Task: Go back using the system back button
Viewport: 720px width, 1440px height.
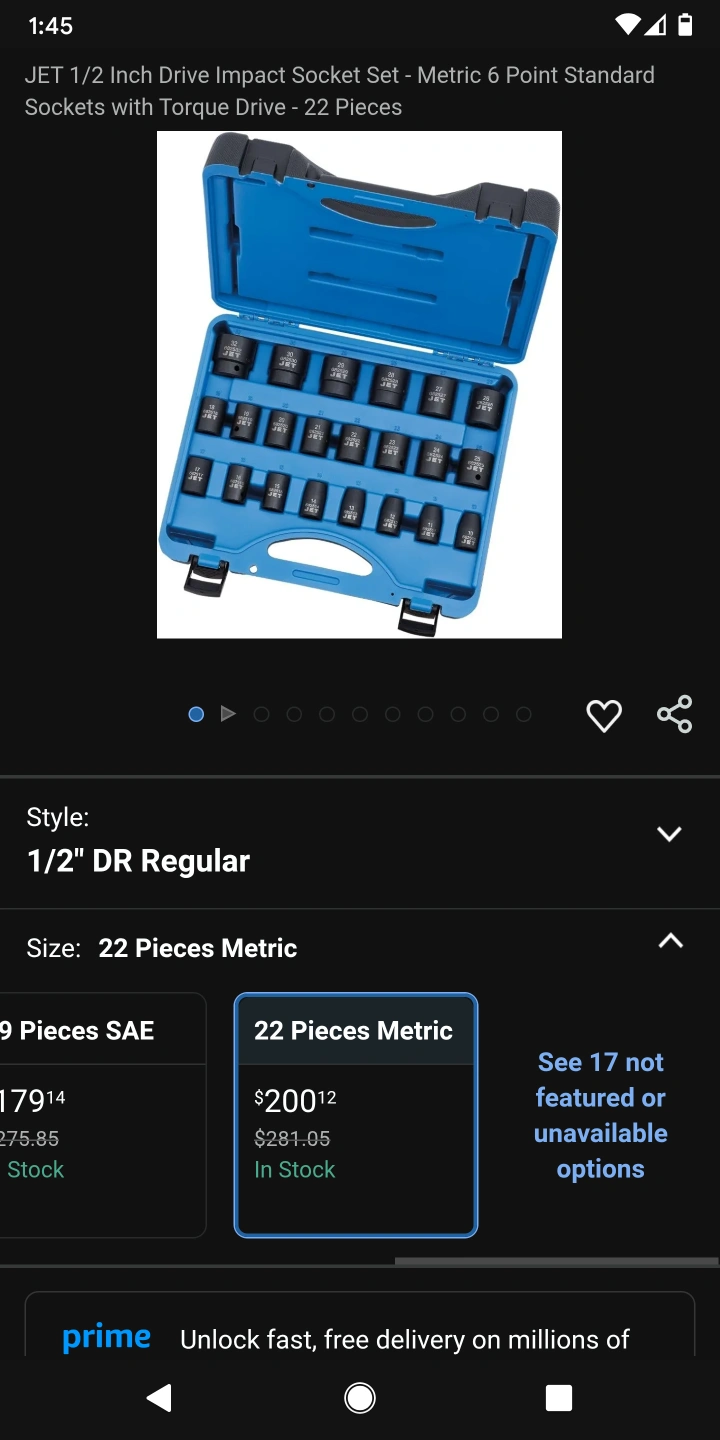Action: tap(159, 1398)
